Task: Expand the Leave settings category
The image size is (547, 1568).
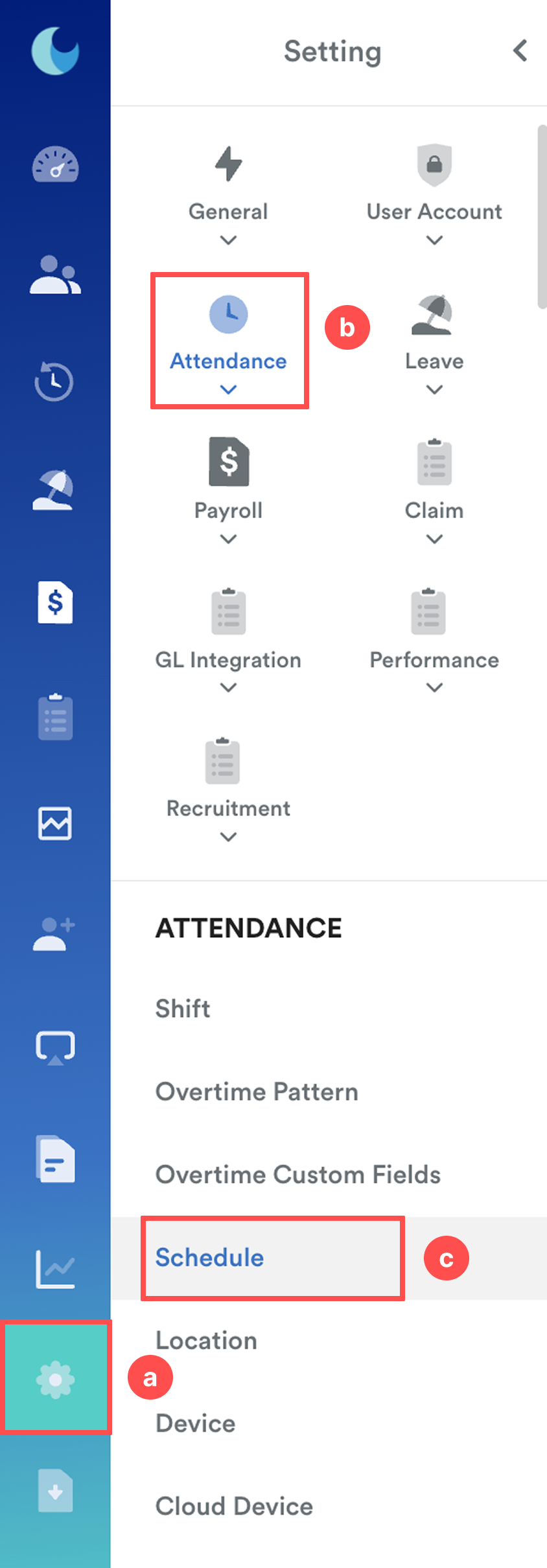Action: click(x=434, y=343)
